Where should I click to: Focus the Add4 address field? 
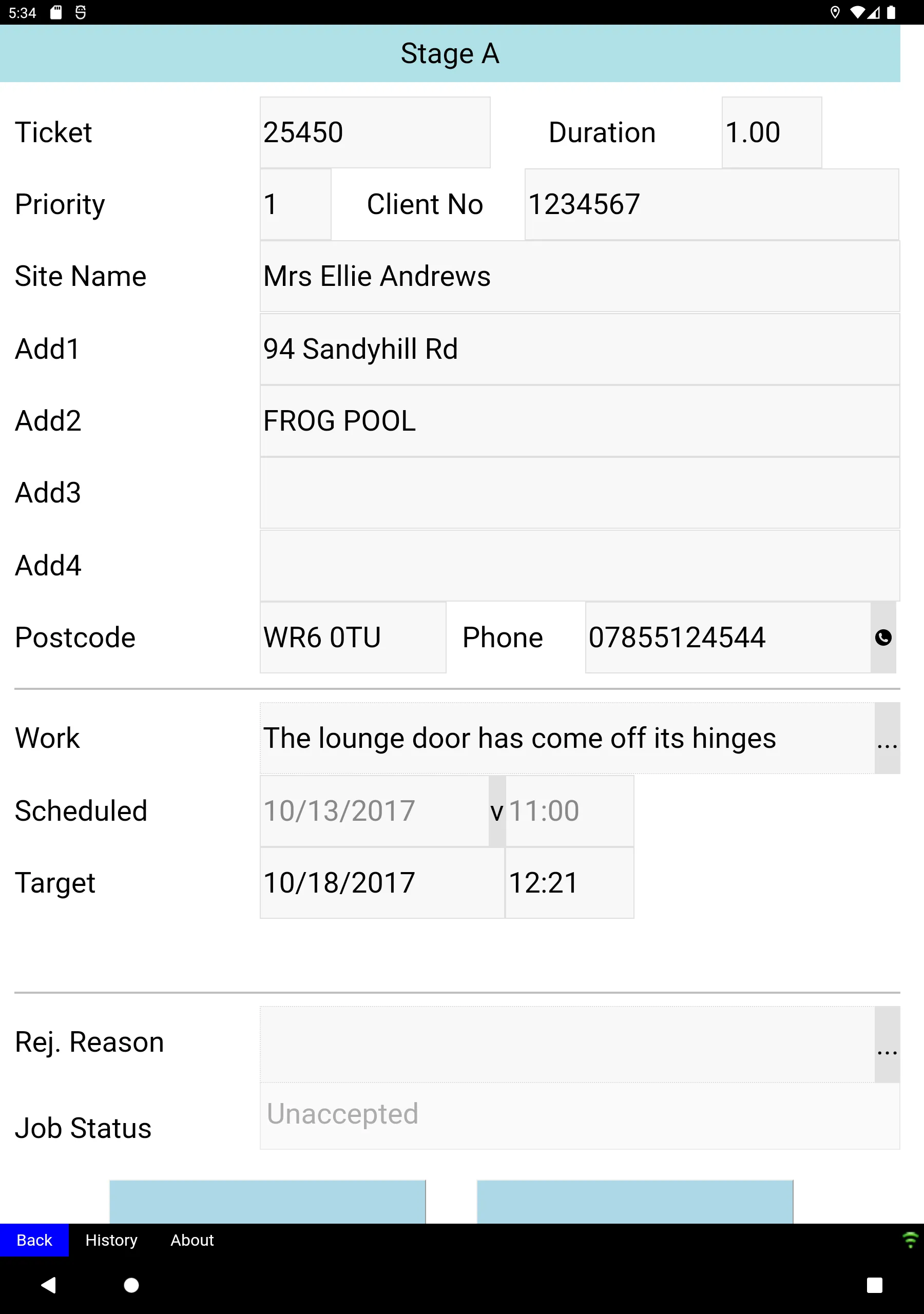point(580,566)
